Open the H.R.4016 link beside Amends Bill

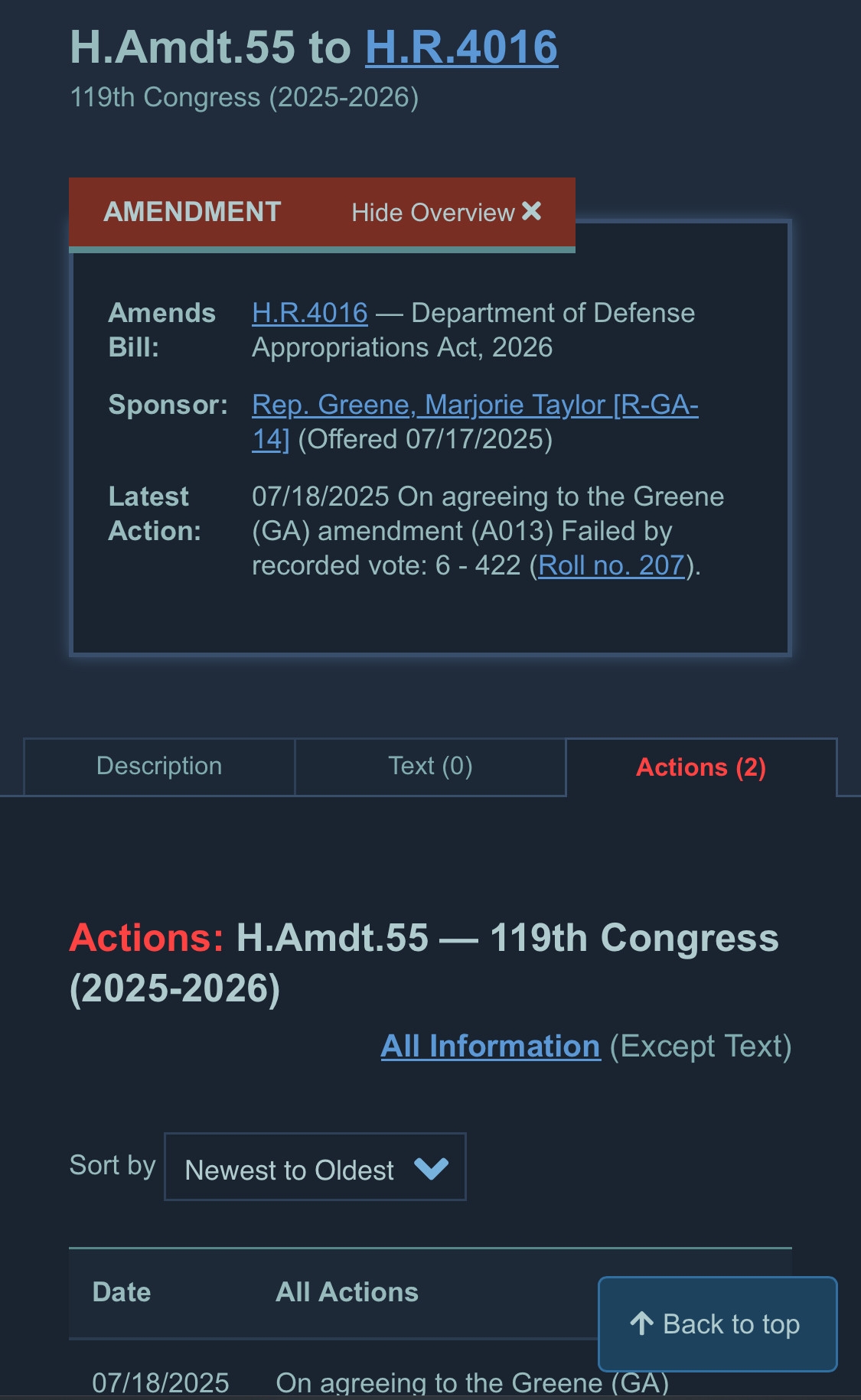[x=310, y=313]
